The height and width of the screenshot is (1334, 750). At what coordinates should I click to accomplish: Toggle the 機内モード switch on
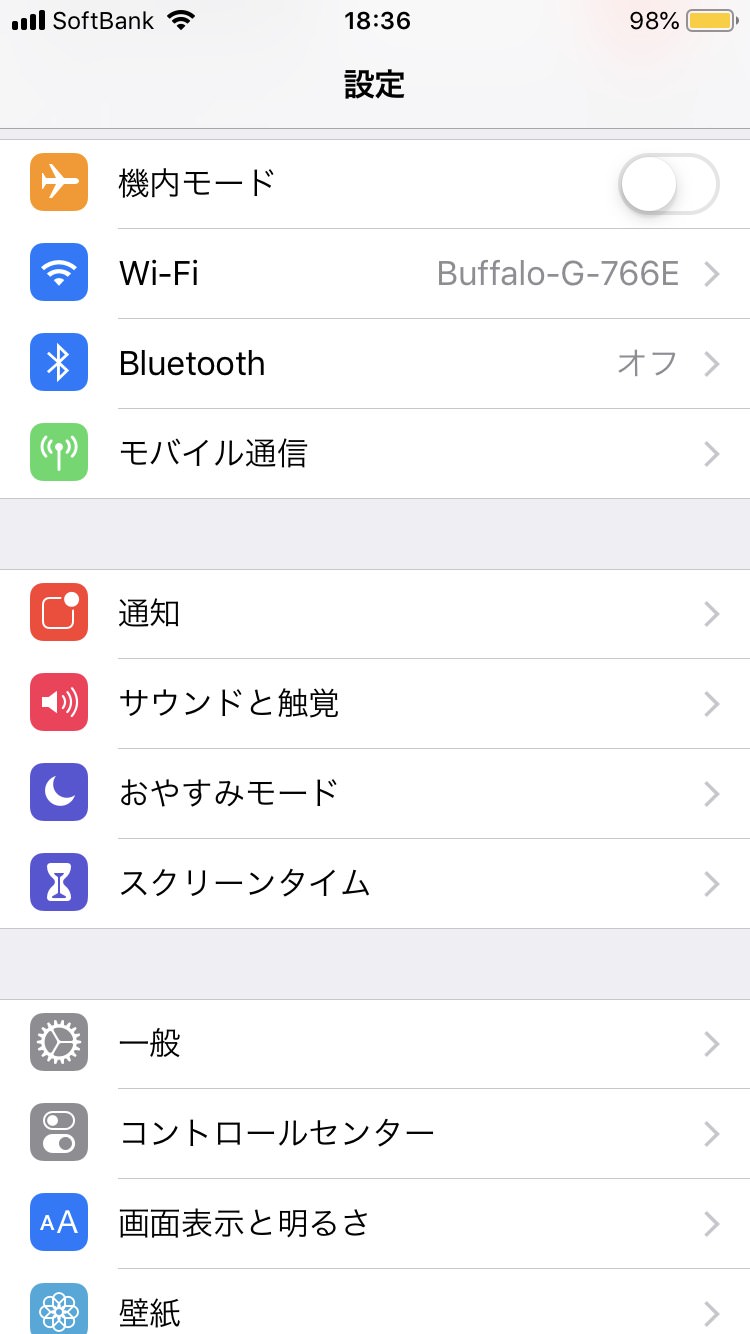[x=668, y=184]
